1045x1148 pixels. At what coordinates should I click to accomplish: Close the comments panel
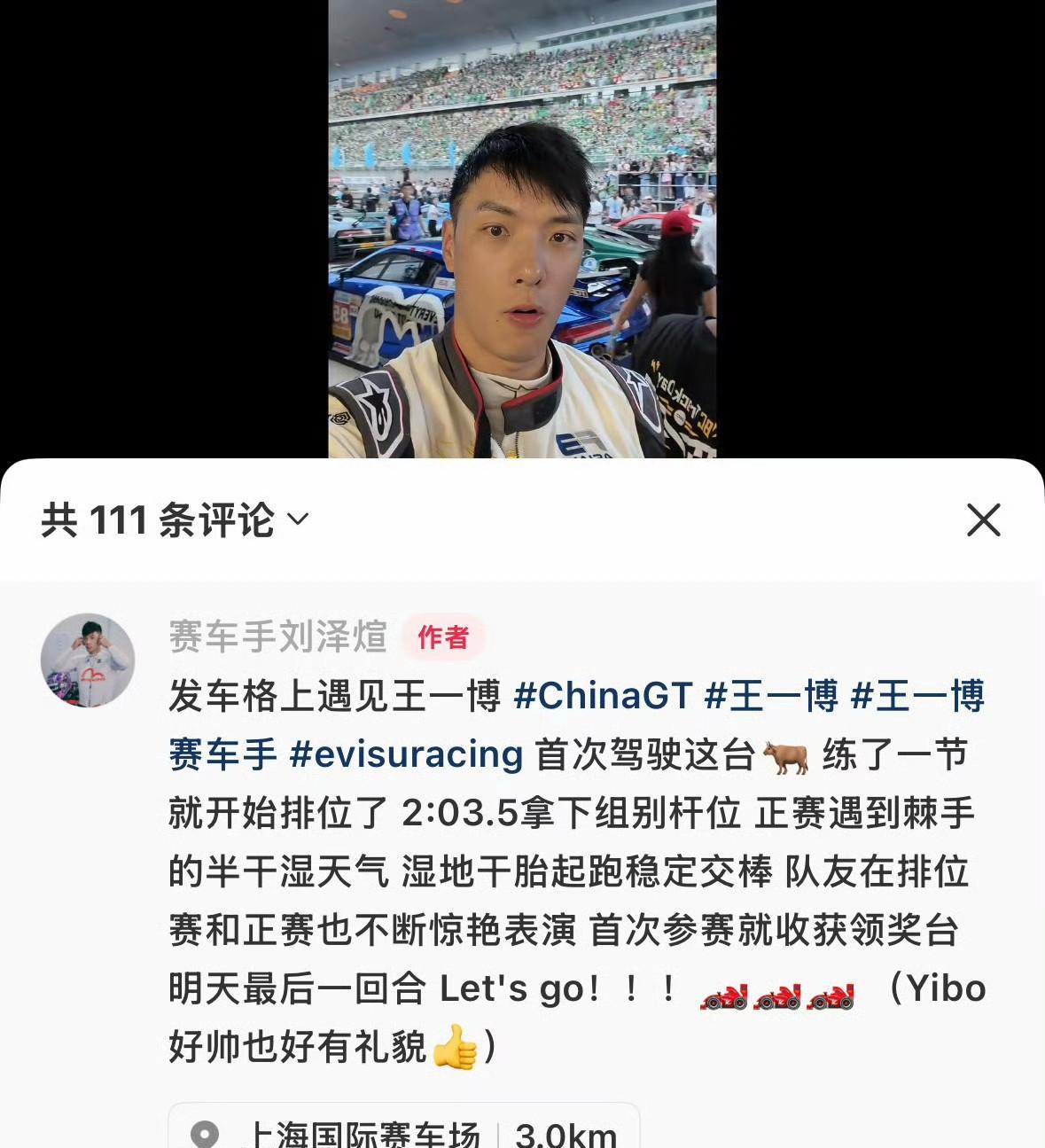[983, 520]
